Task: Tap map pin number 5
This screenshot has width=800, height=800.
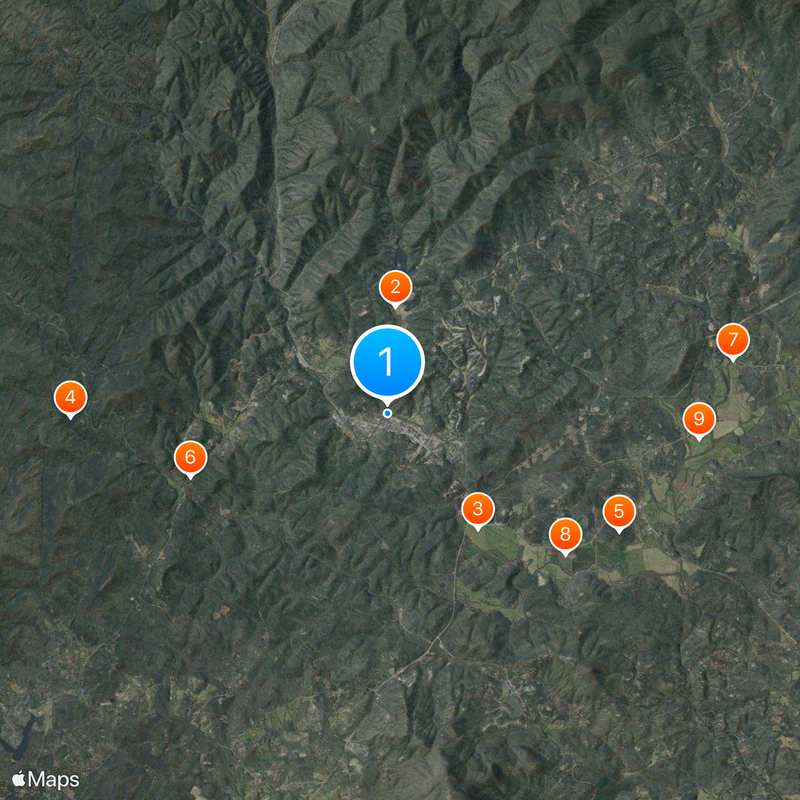Action: [619, 512]
